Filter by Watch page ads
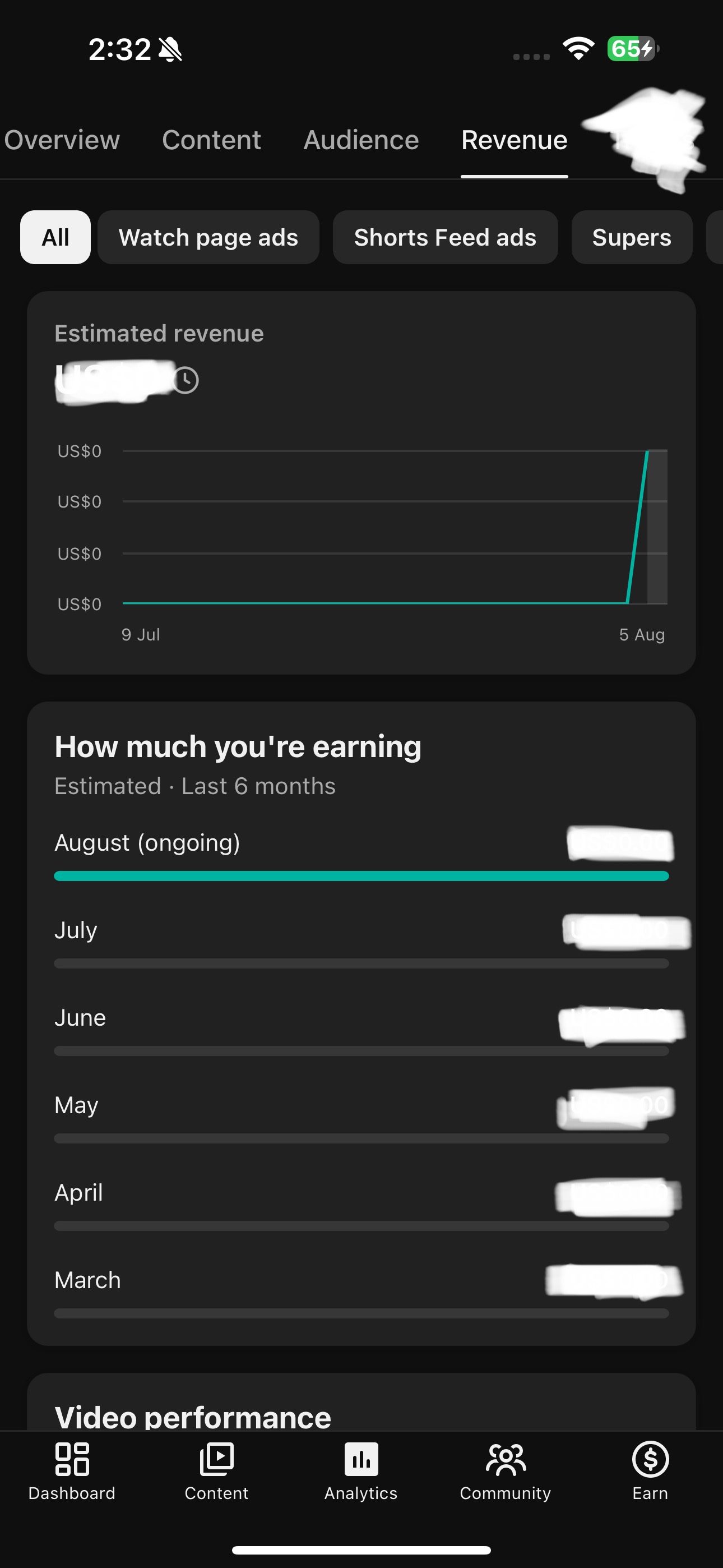The height and width of the screenshot is (1568, 723). click(208, 237)
